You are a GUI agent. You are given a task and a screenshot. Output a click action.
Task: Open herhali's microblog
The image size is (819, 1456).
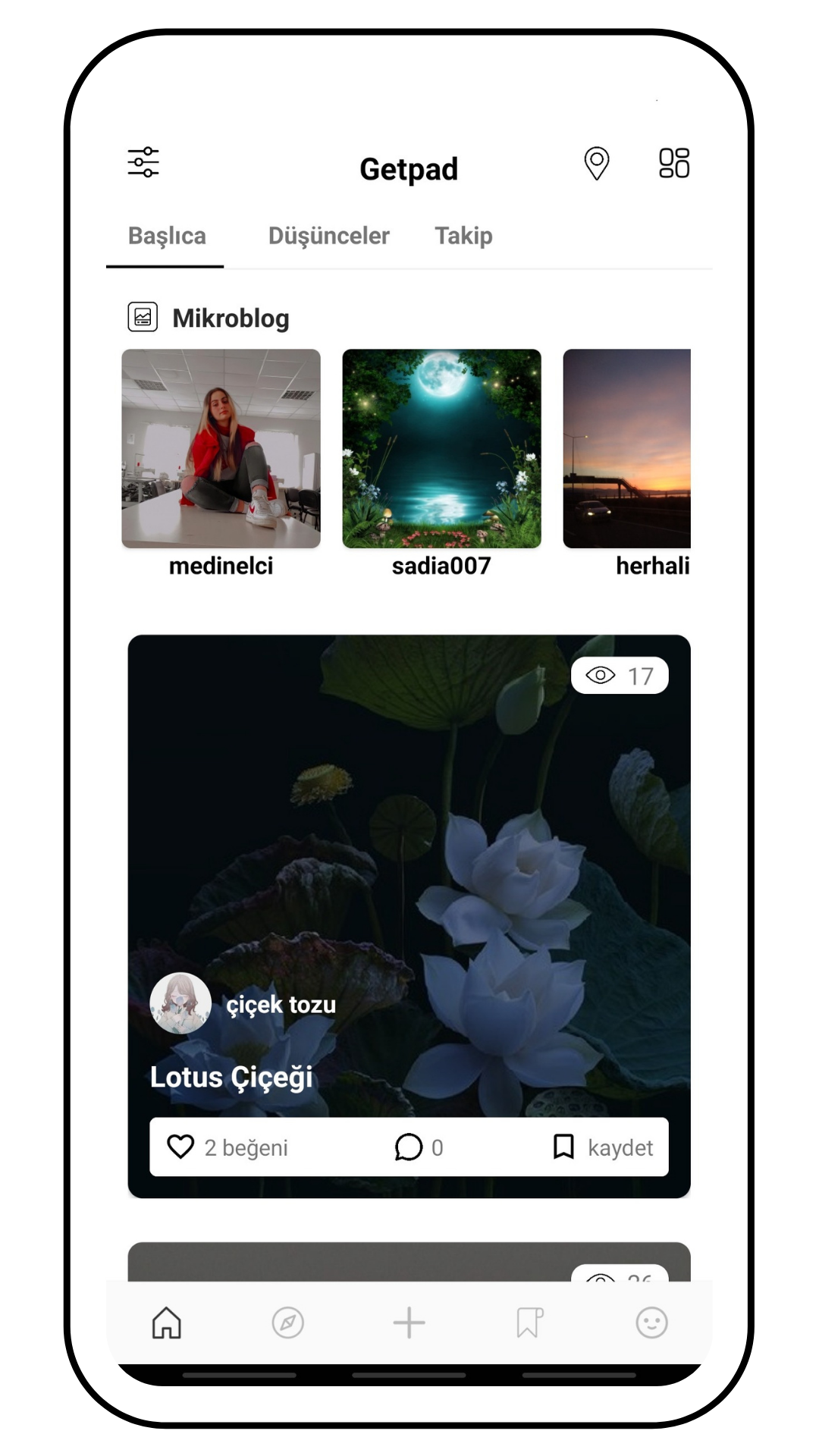(627, 449)
